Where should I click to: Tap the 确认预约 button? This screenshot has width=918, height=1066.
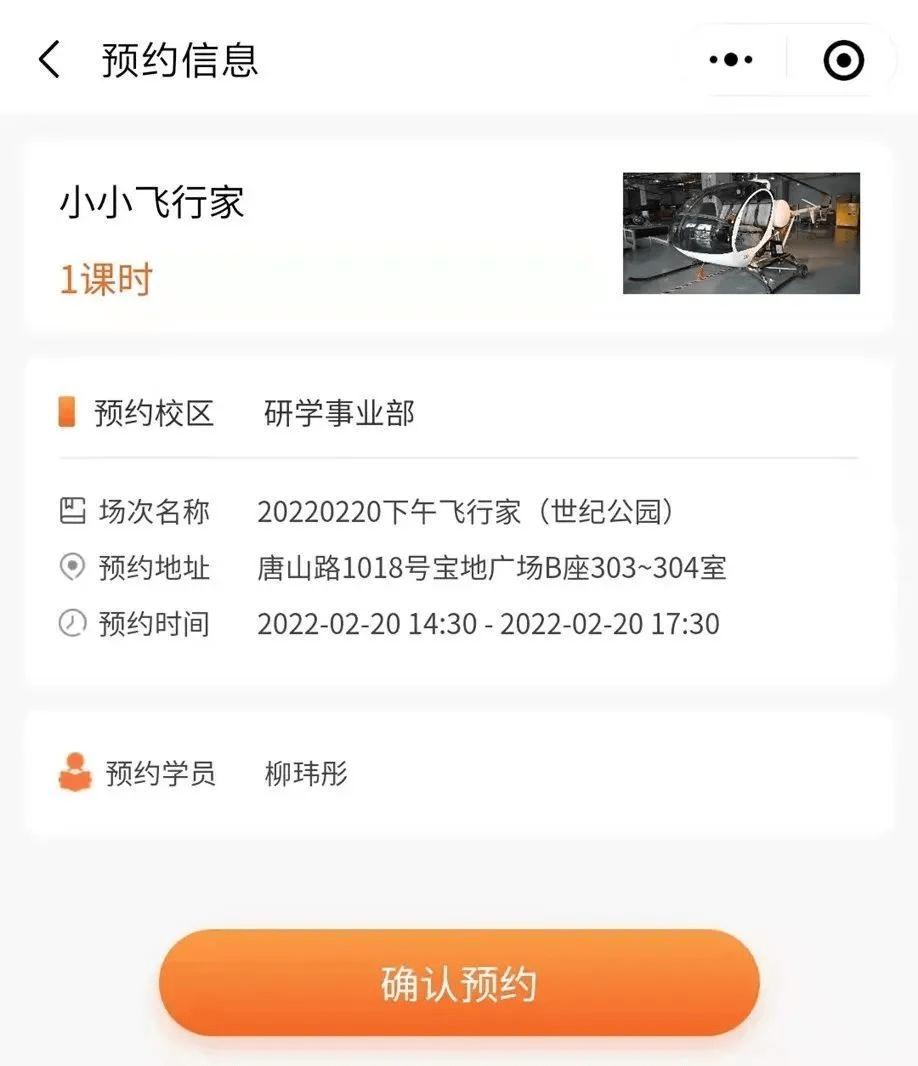(459, 983)
